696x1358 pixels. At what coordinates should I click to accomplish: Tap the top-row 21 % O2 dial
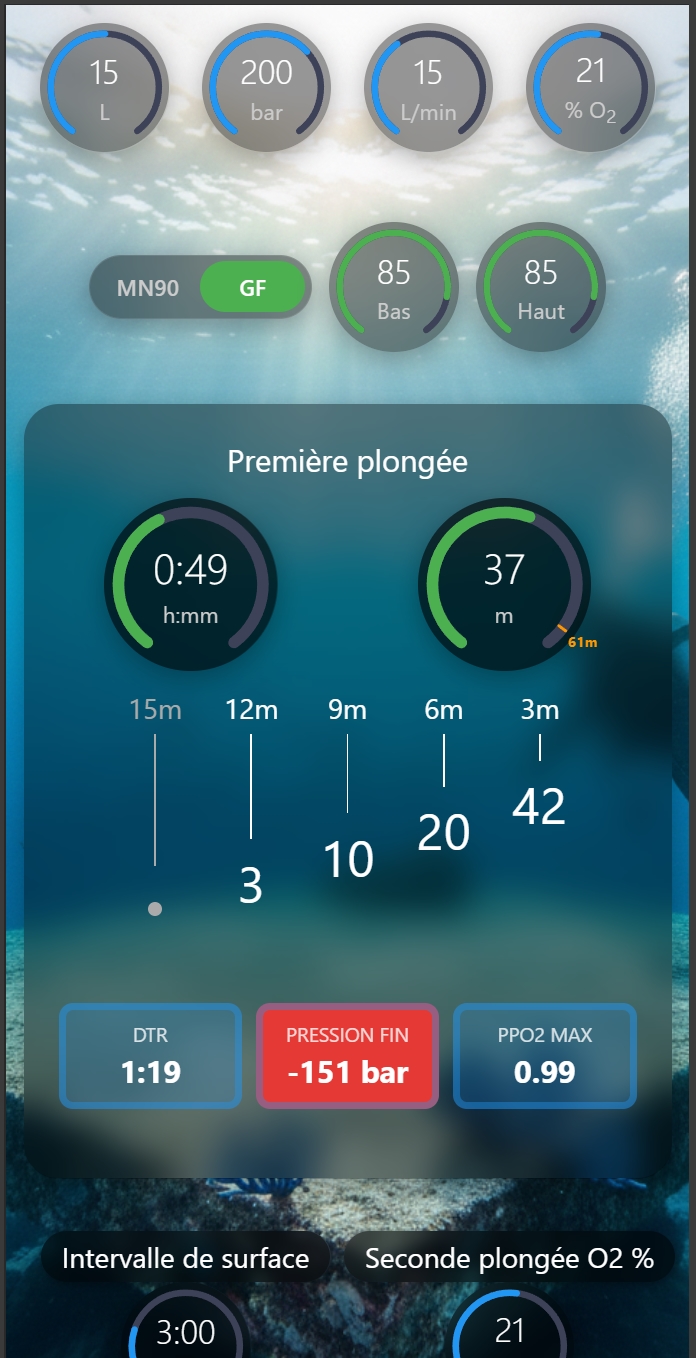coord(591,88)
